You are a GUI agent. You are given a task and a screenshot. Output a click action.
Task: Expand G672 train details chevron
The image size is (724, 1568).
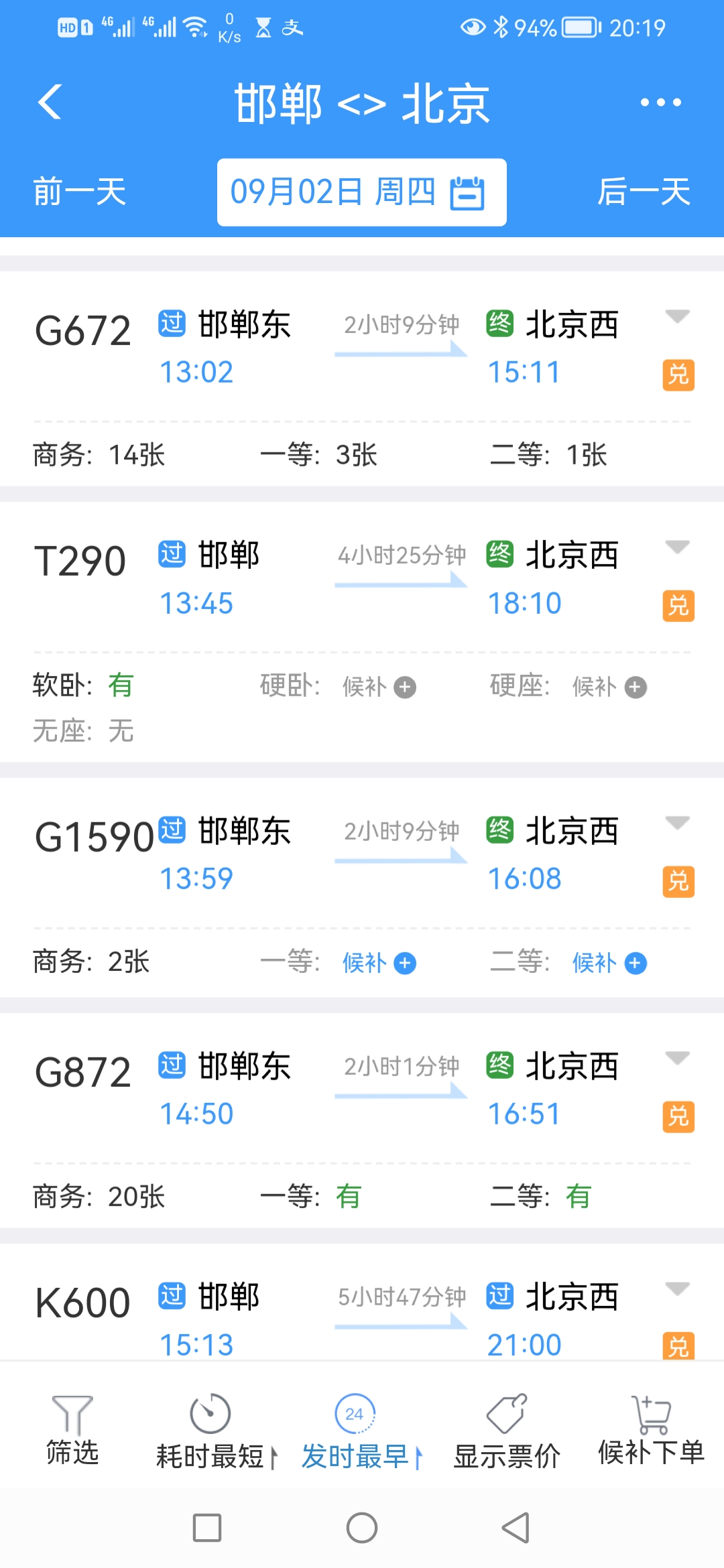point(678,315)
